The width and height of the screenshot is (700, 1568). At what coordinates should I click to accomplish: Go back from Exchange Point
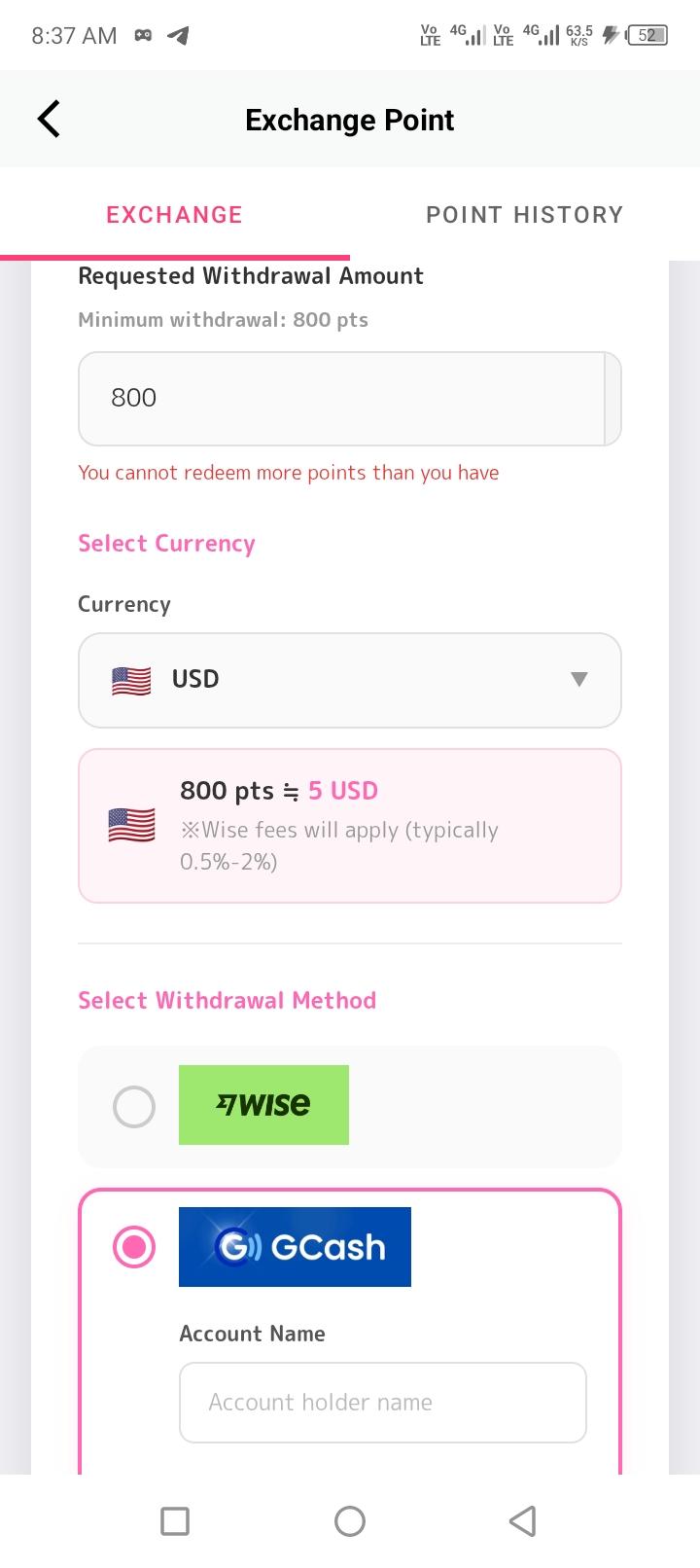(49, 120)
